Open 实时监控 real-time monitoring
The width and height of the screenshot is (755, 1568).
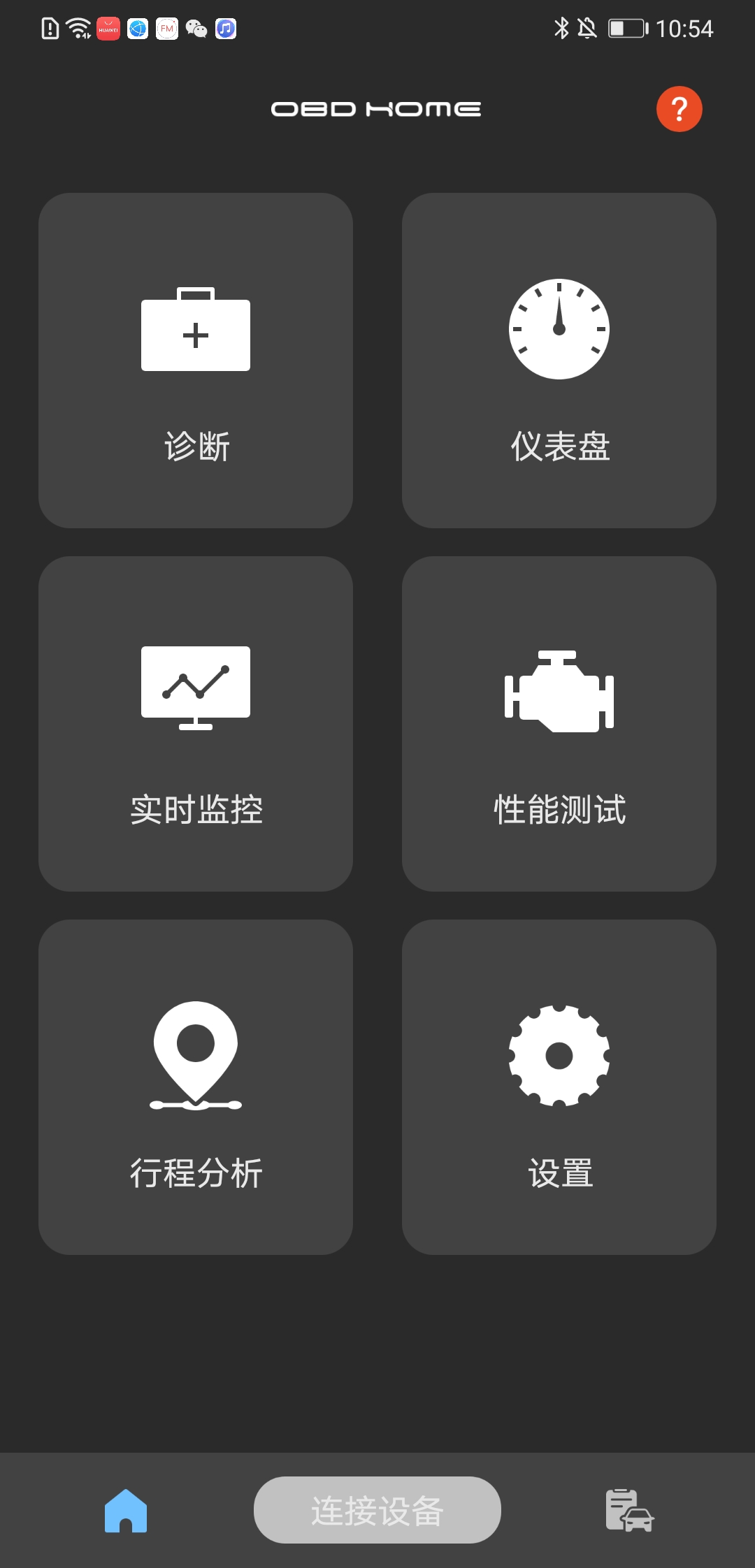(196, 724)
